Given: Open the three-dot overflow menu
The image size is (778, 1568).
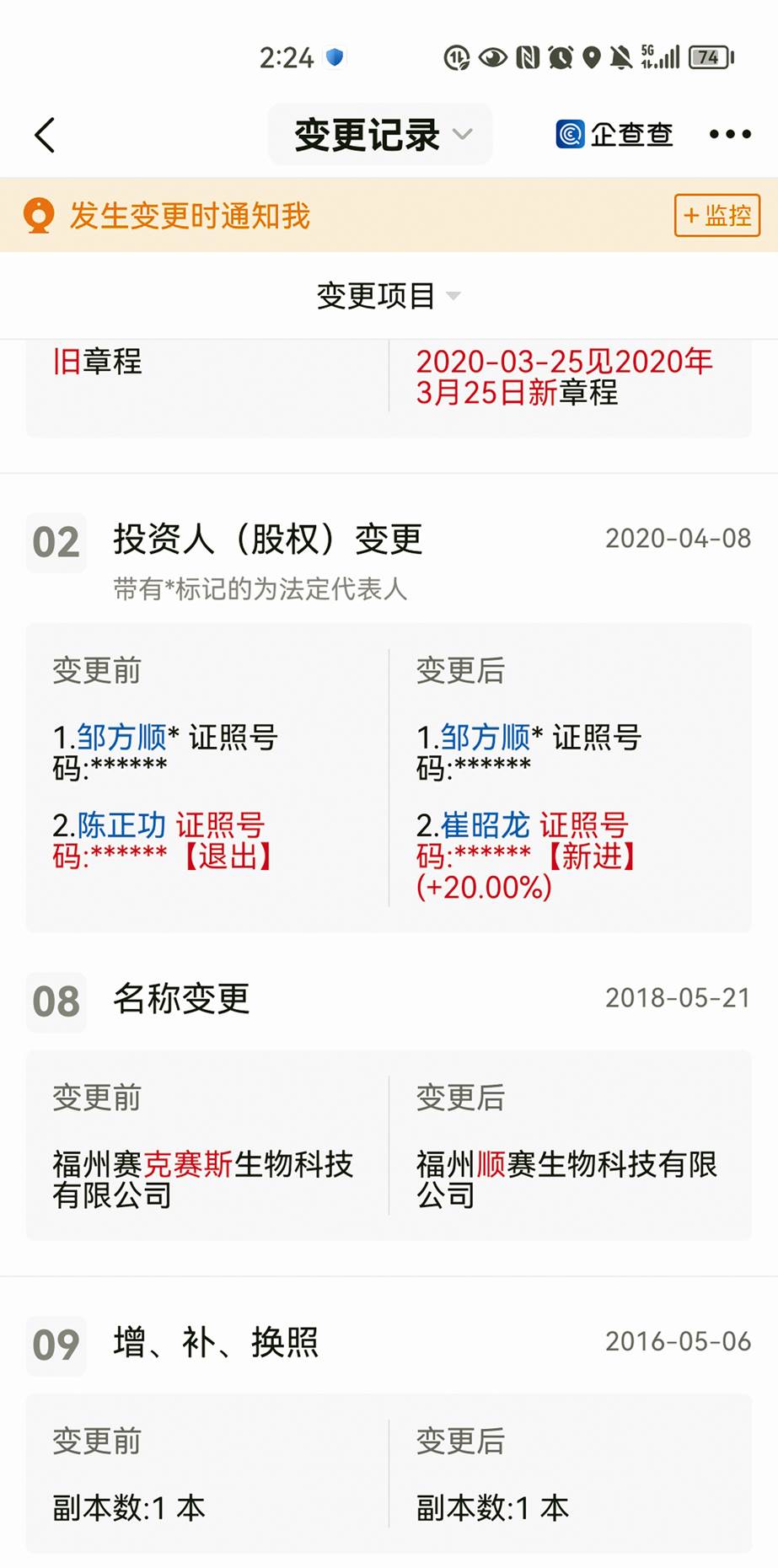Looking at the screenshot, I should pyautogui.click(x=729, y=134).
